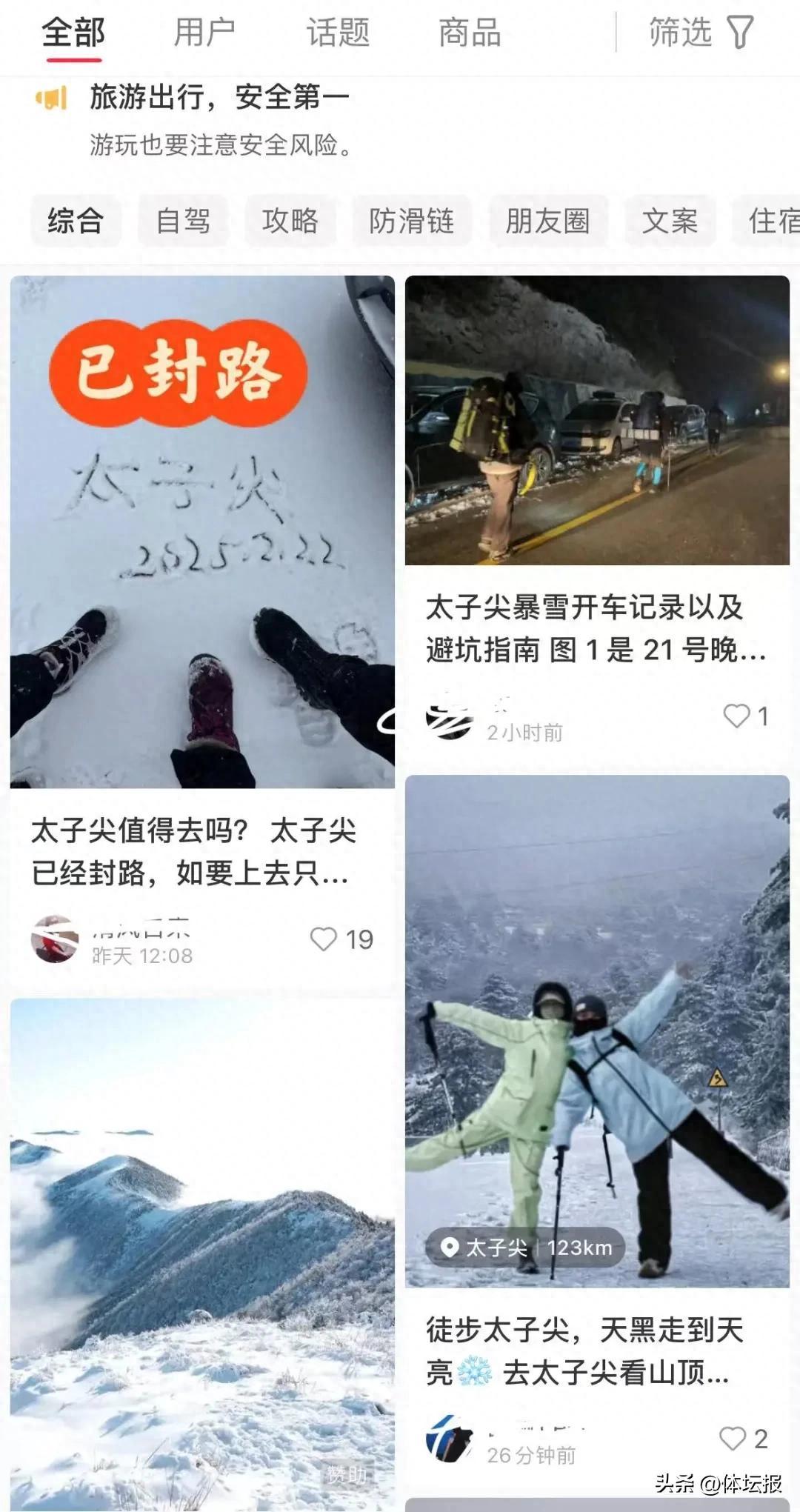Screen dimensions: 800x1512
Task: Like the 徒步太子尖 post
Action: click(733, 1439)
